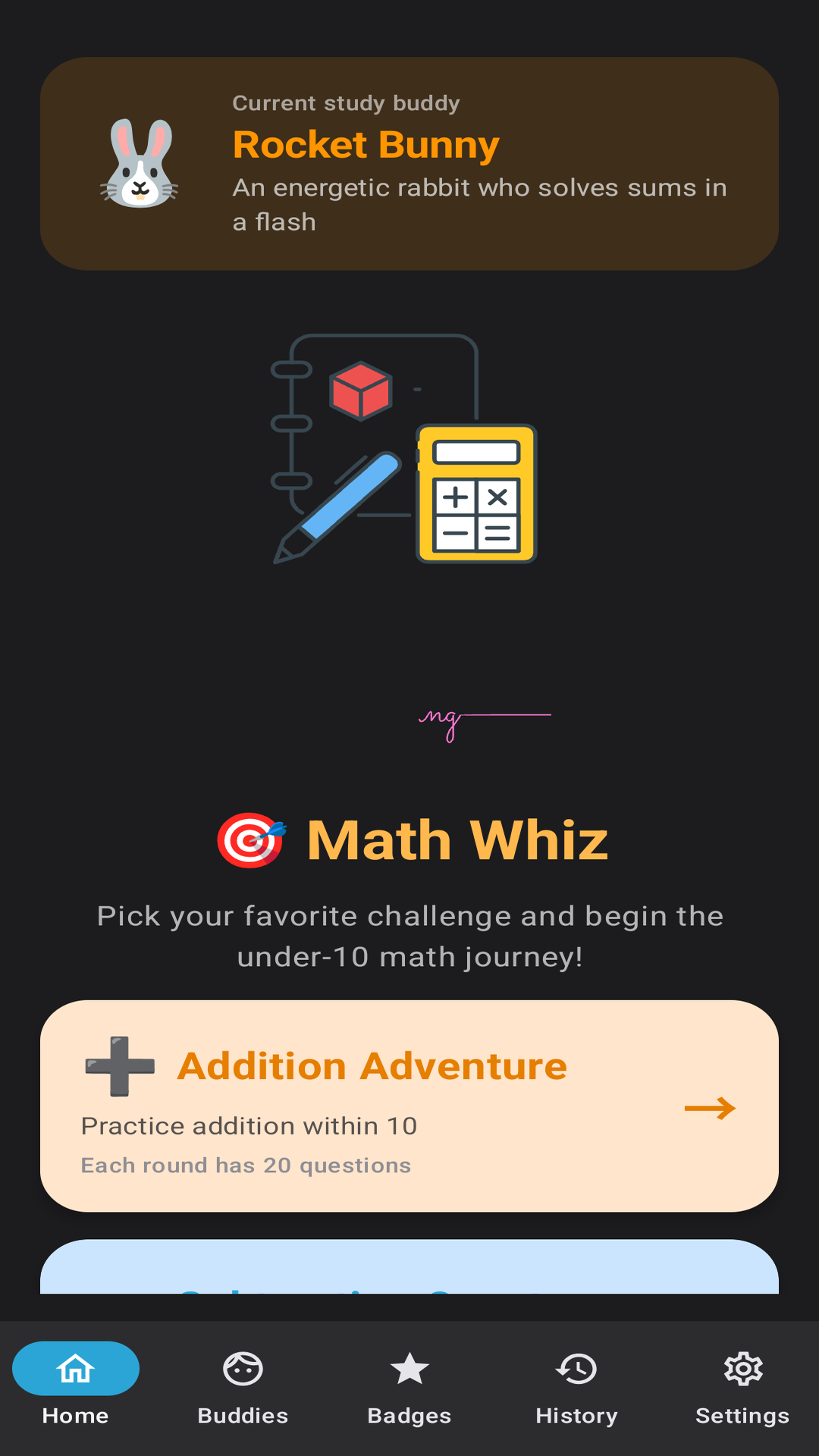Click the dartboard icon next to Math Whiz
Image resolution: width=819 pixels, height=1456 pixels.
(250, 838)
